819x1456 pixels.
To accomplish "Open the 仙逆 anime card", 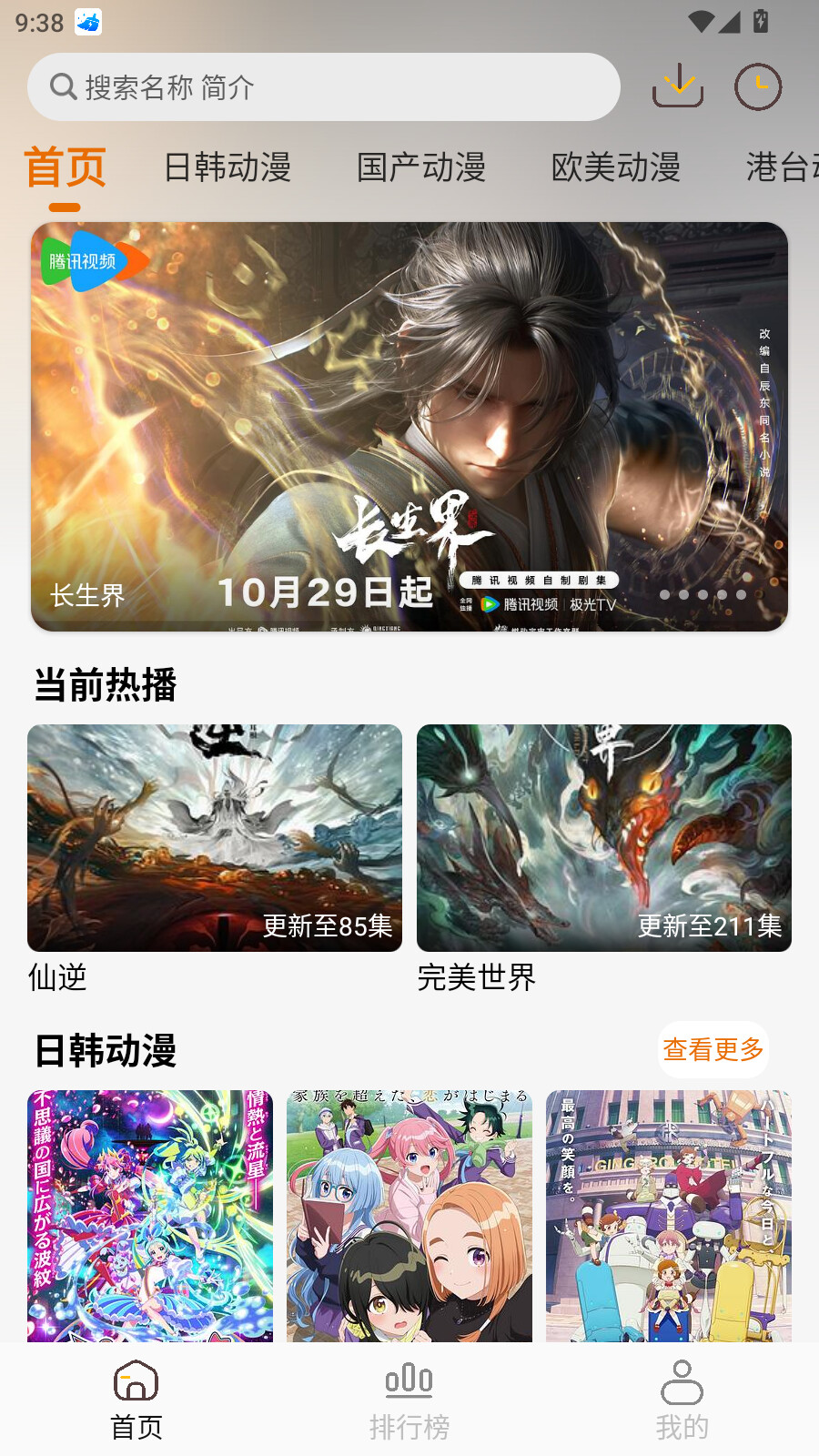I will 215,837.
